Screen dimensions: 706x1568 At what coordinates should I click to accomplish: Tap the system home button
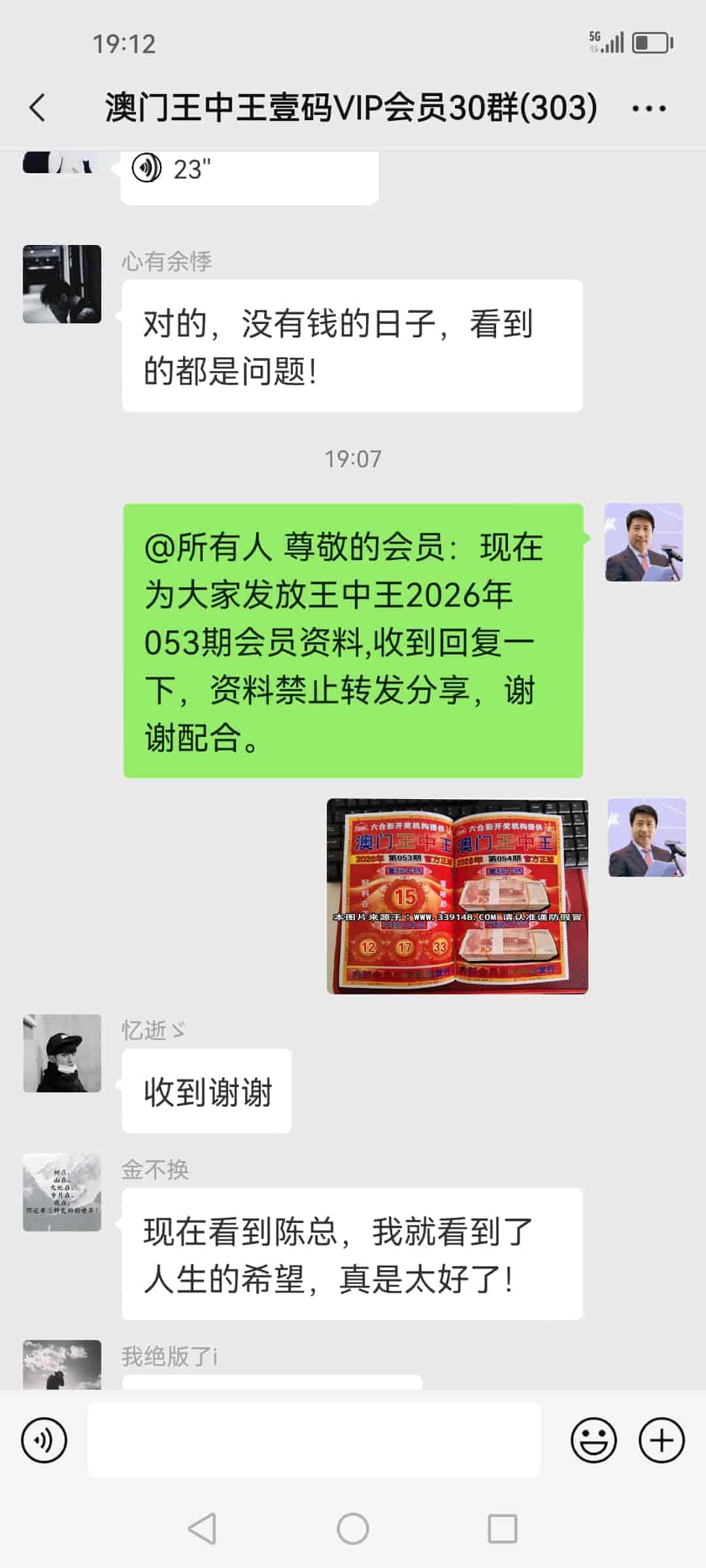353,1529
